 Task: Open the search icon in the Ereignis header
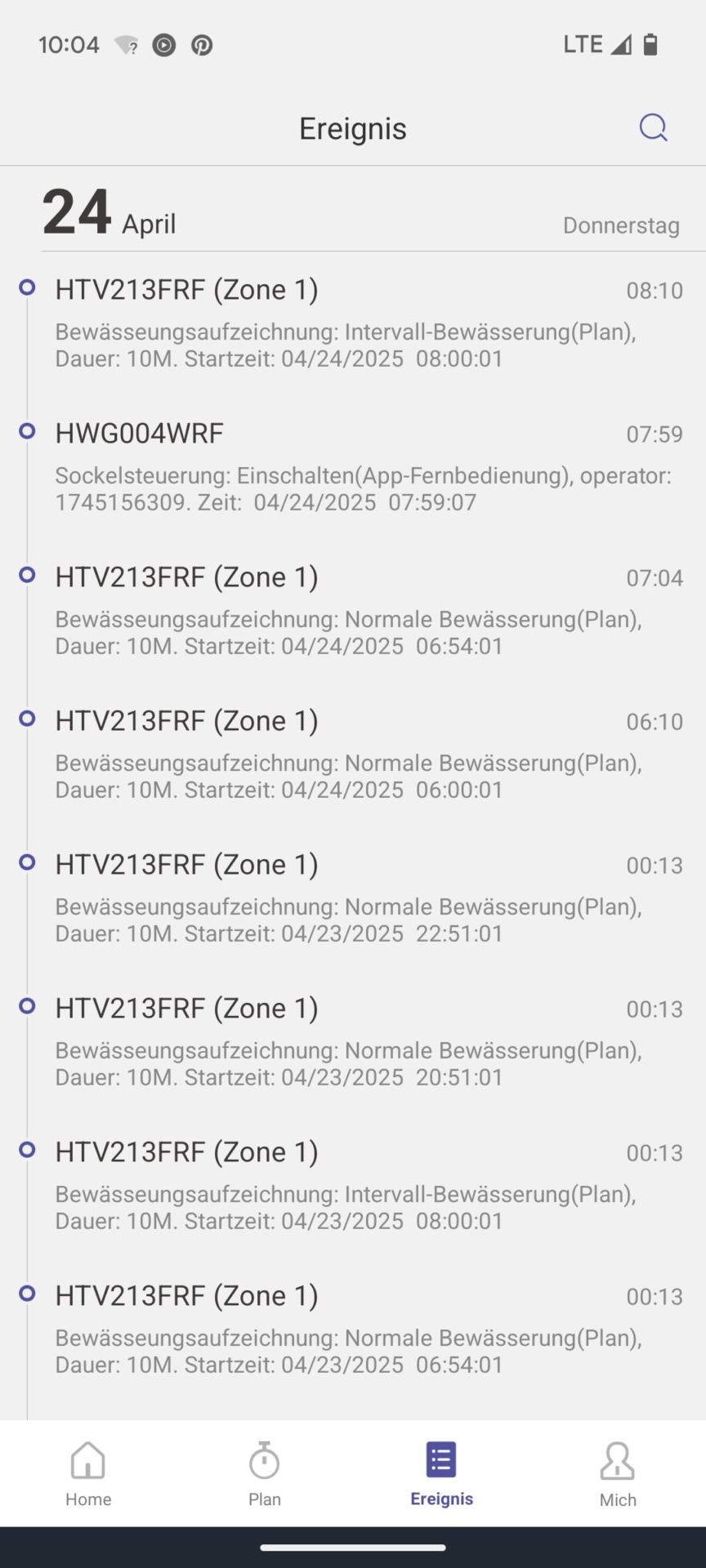(x=653, y=127)
